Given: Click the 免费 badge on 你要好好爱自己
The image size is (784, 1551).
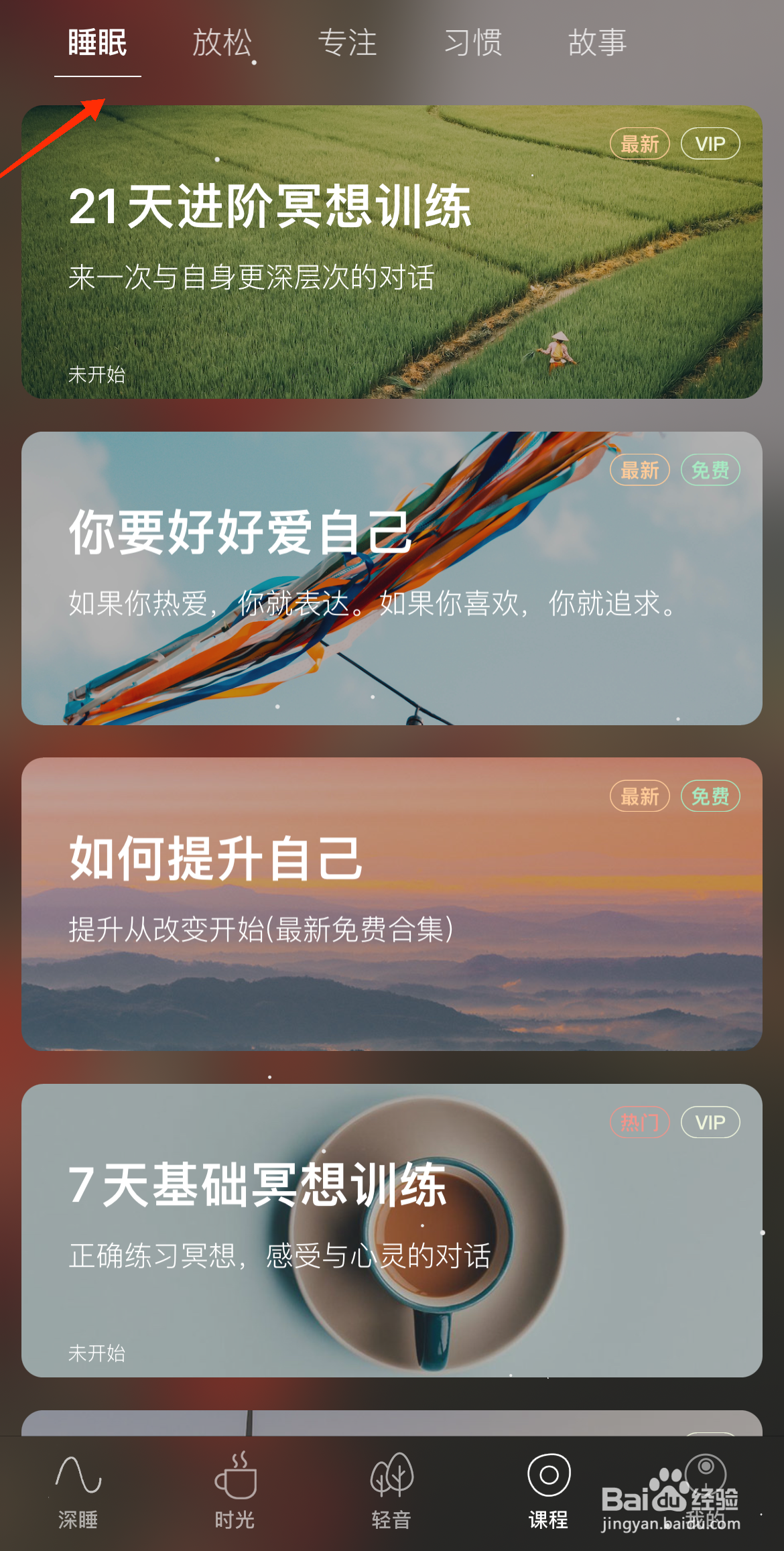Looking at the screenshot, I should pyautogui.click(x=710, y=471).
